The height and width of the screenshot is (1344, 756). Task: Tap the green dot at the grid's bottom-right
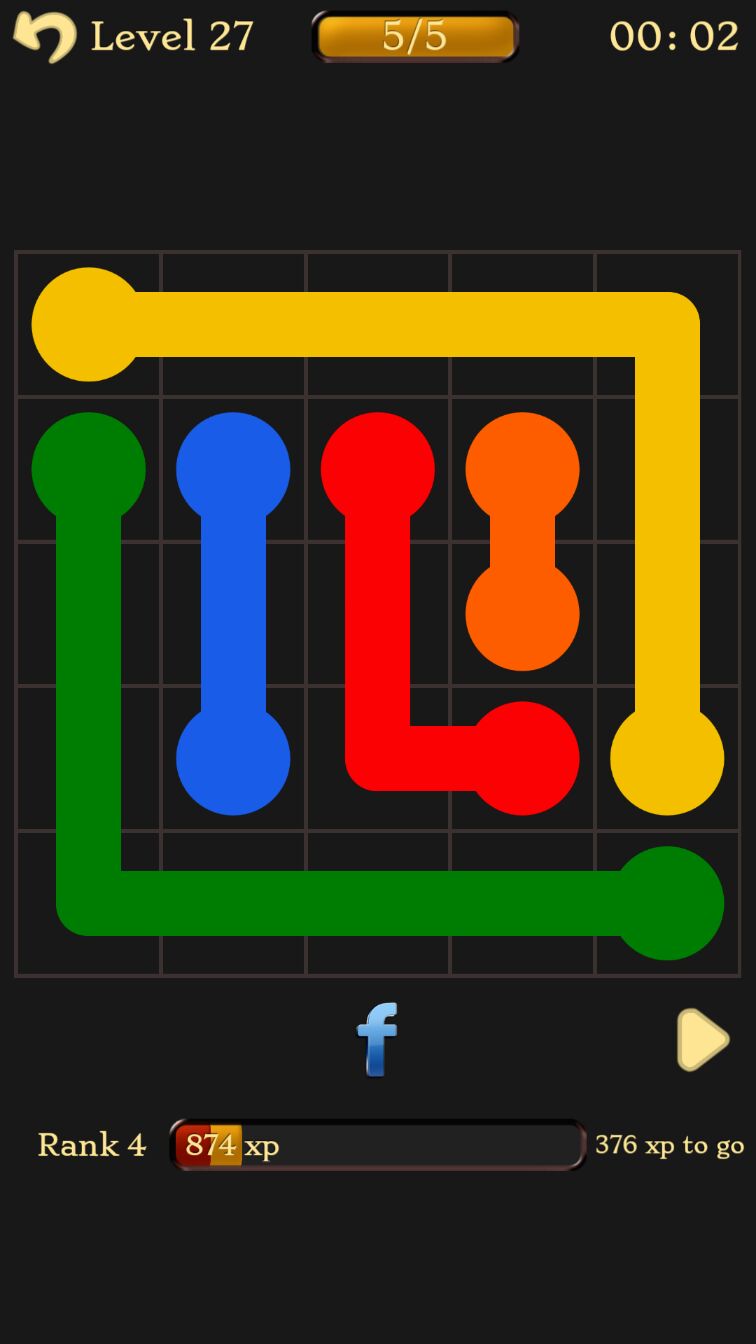(667, 903)
